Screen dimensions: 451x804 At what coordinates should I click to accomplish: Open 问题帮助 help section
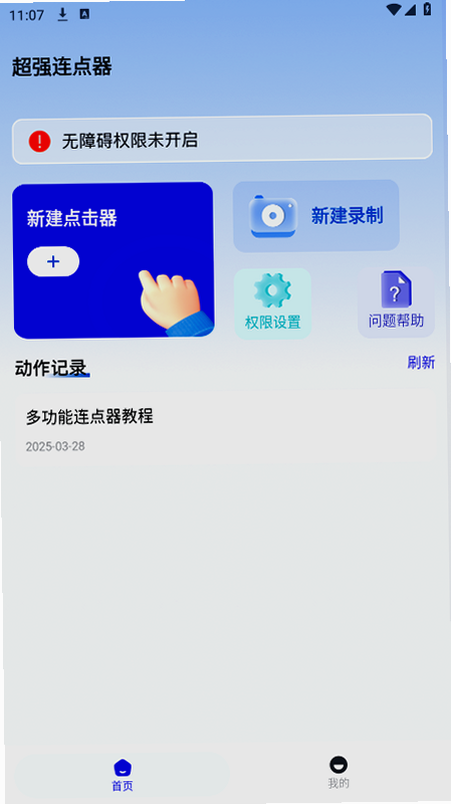(396, 303)
